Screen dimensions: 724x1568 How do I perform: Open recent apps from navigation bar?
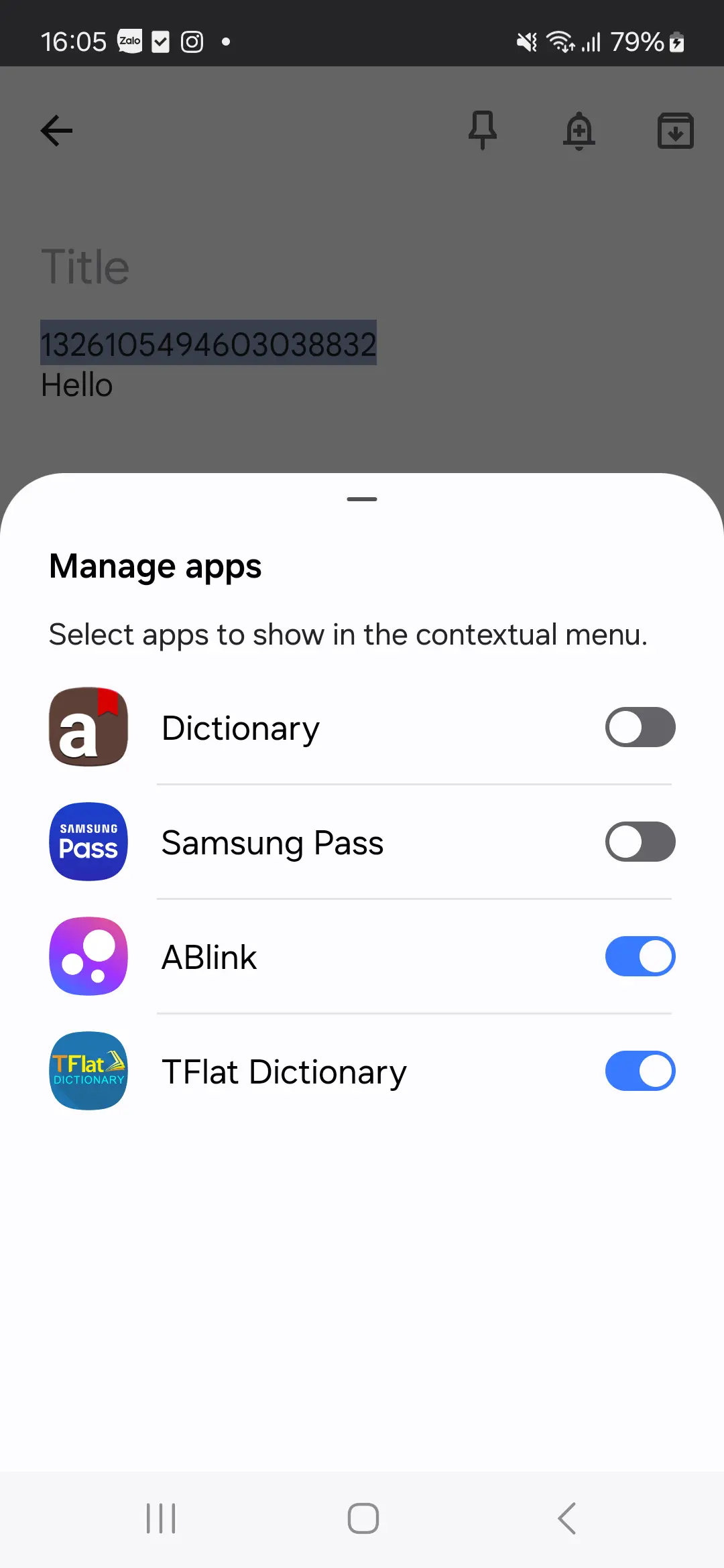pos(161,1518)
